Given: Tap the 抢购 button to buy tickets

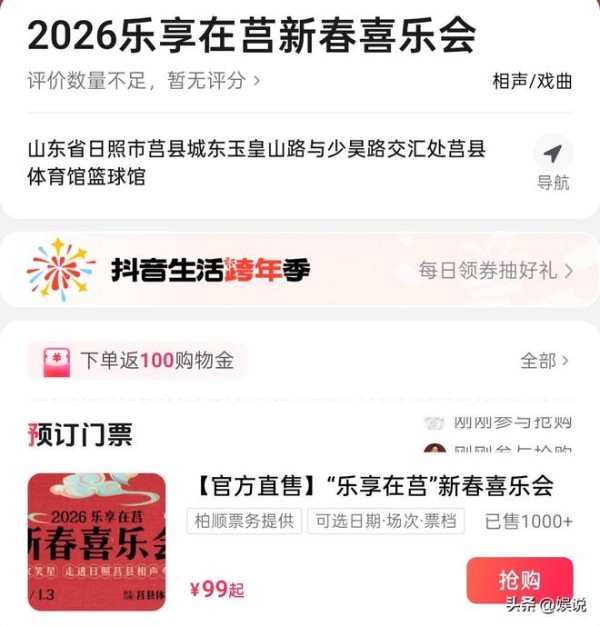Looking at the screenshot, I should 519,581.
